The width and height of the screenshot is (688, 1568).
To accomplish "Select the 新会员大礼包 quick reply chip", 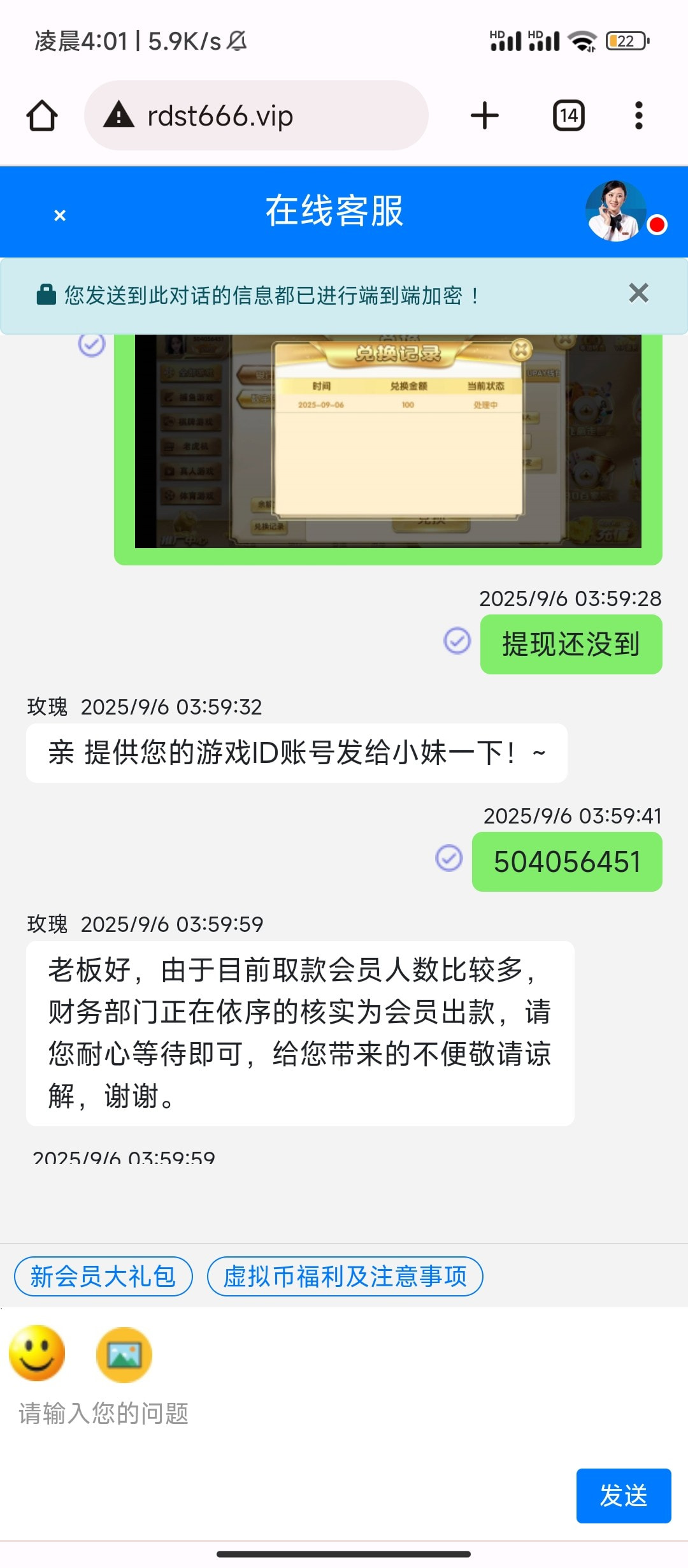I will click(x=103, y=1276).
